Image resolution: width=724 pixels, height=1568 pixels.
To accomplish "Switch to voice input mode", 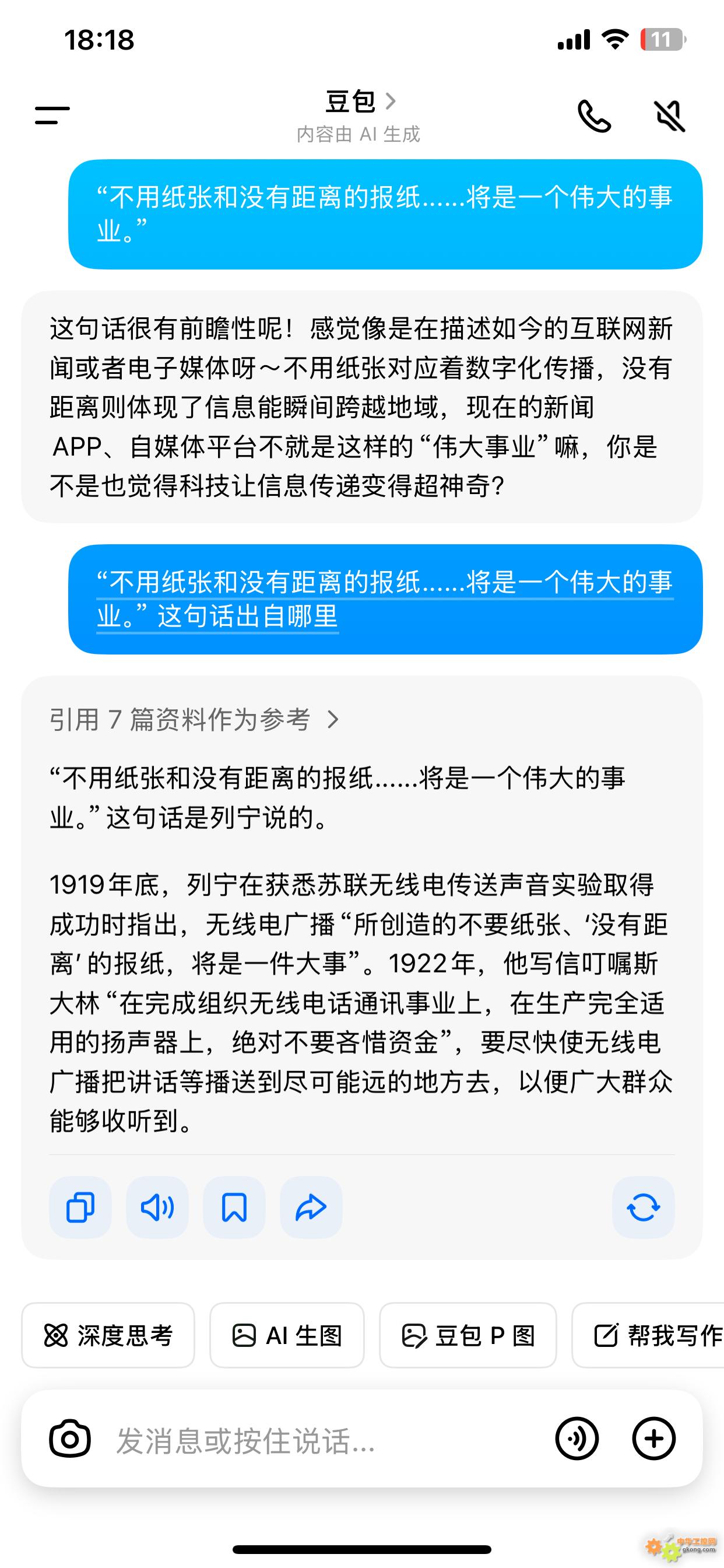I will coord(577,1439).
